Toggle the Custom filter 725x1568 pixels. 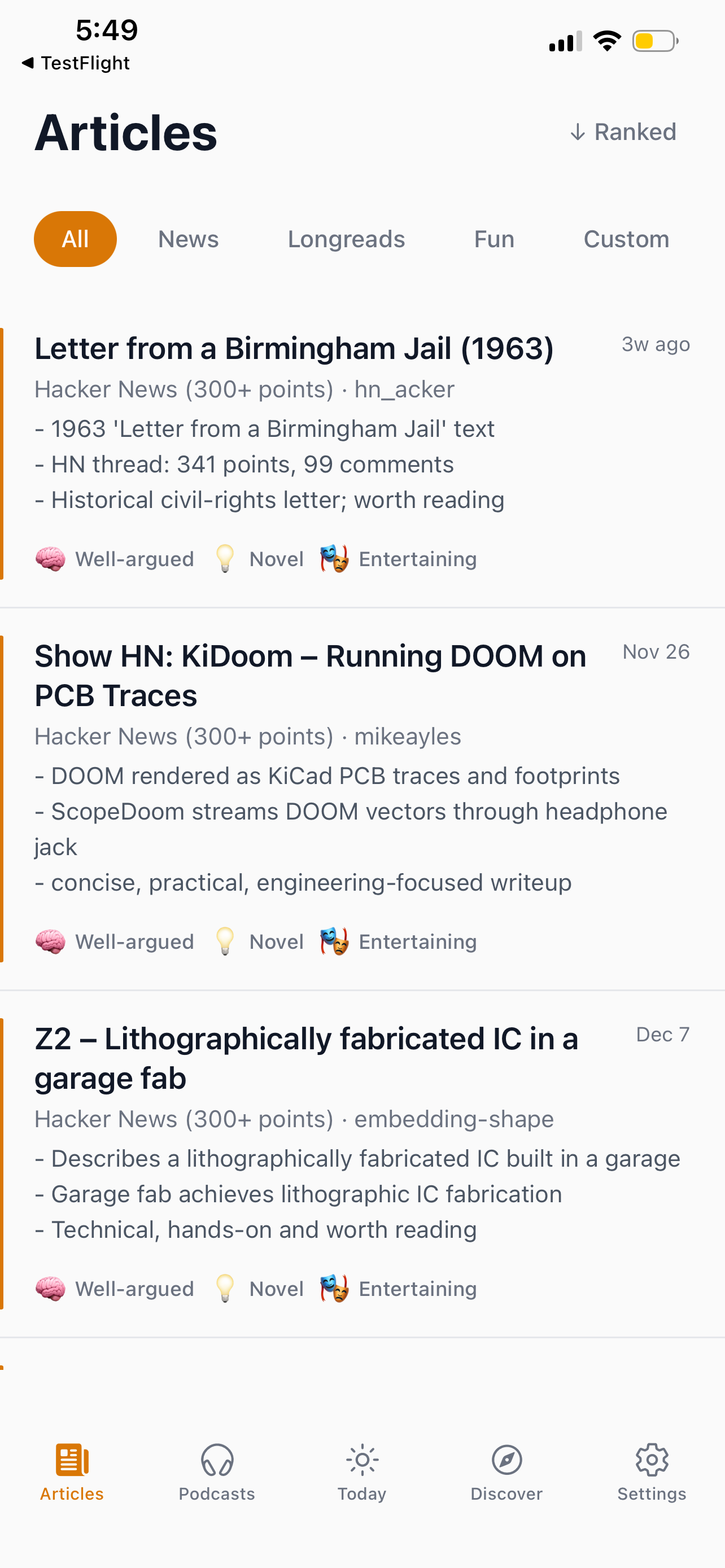[626, 239]
